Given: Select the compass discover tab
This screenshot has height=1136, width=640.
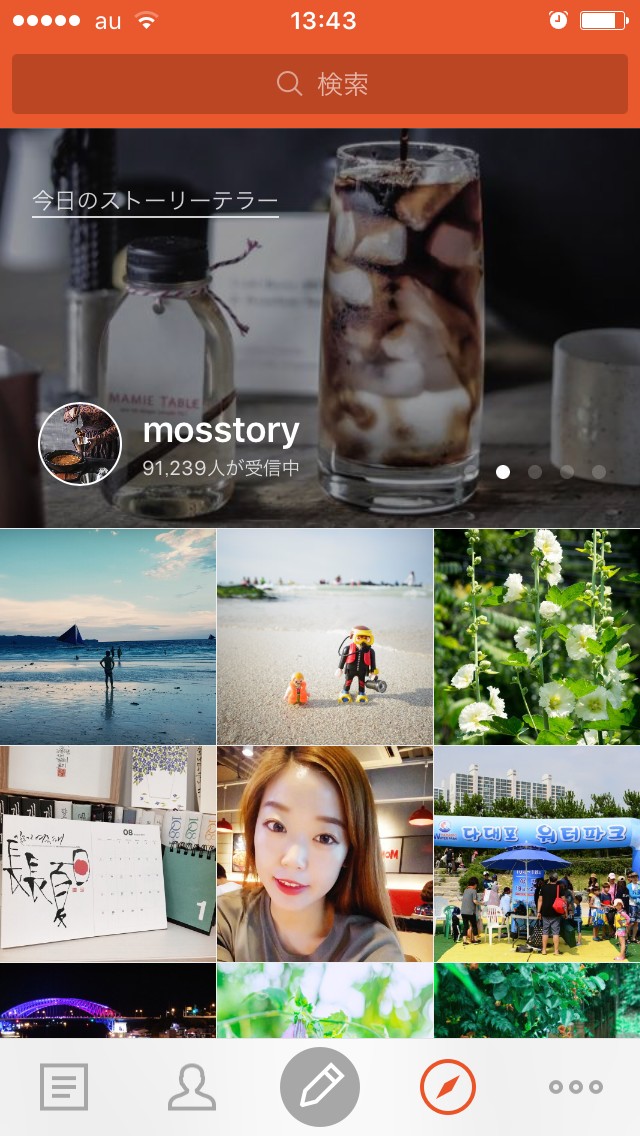Looking at the screenshot, I should (x=448, y=1087).
